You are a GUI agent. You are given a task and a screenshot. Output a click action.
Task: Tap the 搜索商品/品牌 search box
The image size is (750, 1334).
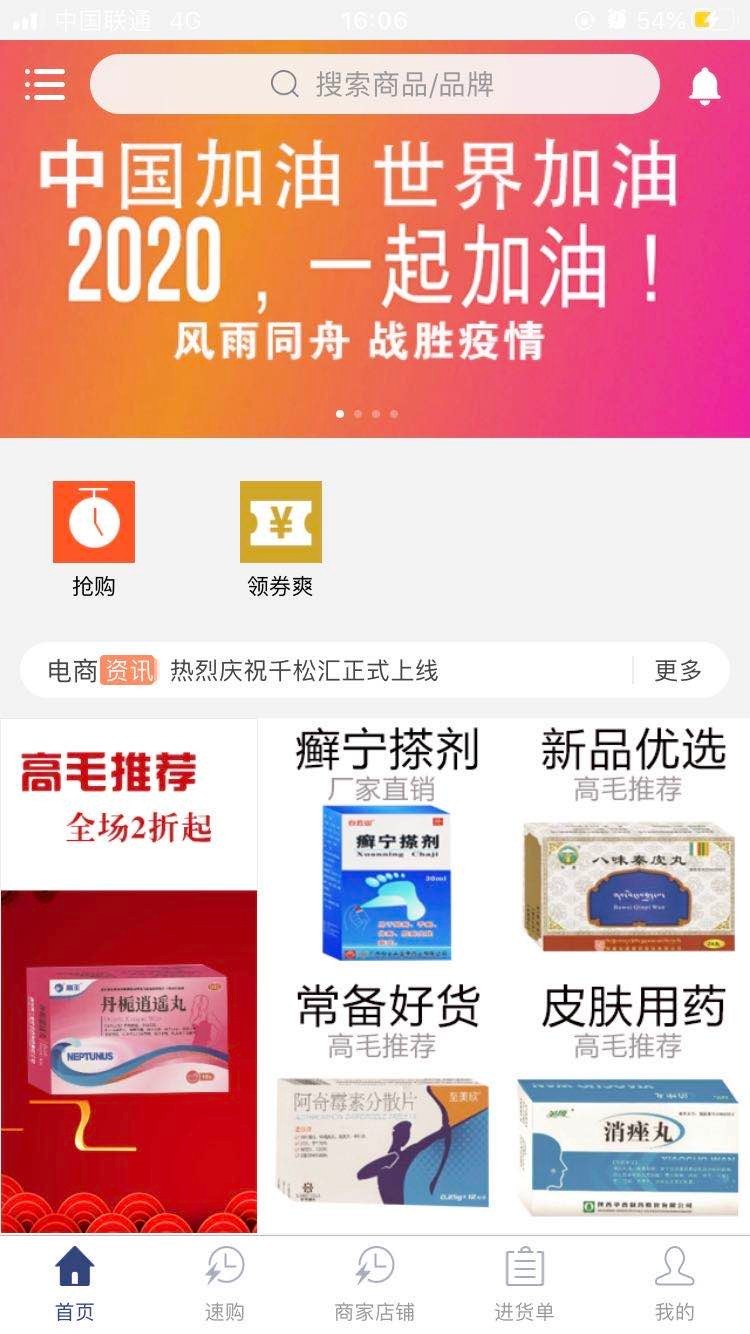coord(375,84)
